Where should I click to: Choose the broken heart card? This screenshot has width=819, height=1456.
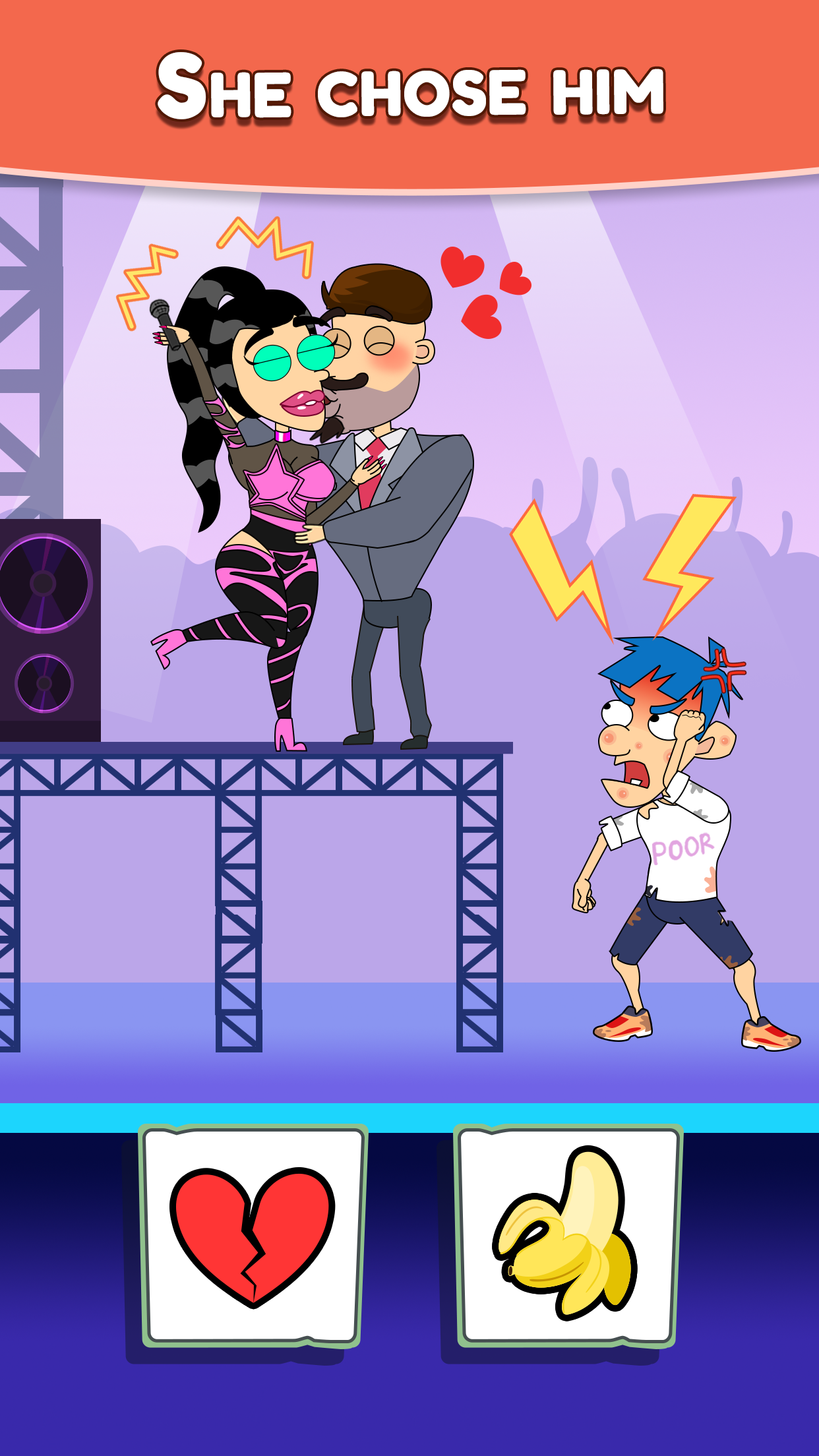253,1236
